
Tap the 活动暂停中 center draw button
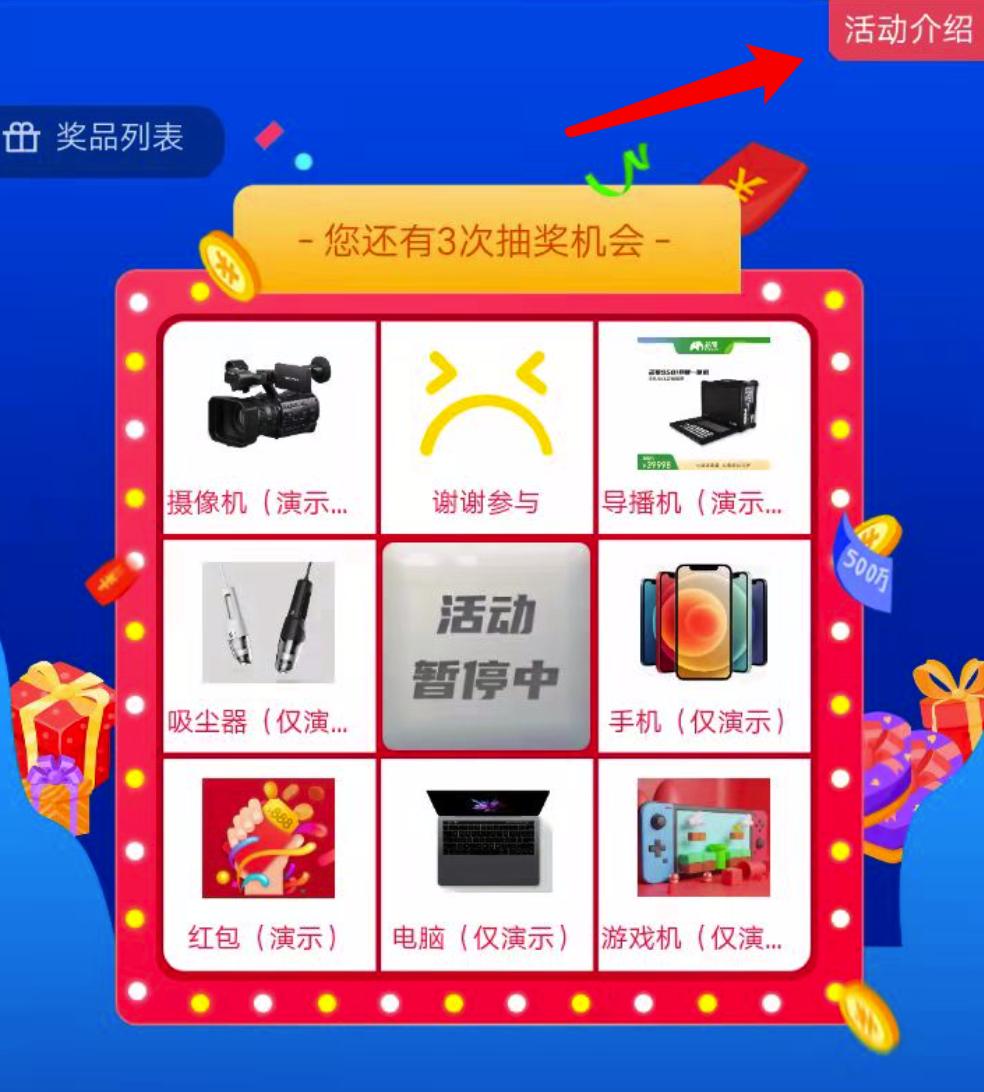click(487, 646)
